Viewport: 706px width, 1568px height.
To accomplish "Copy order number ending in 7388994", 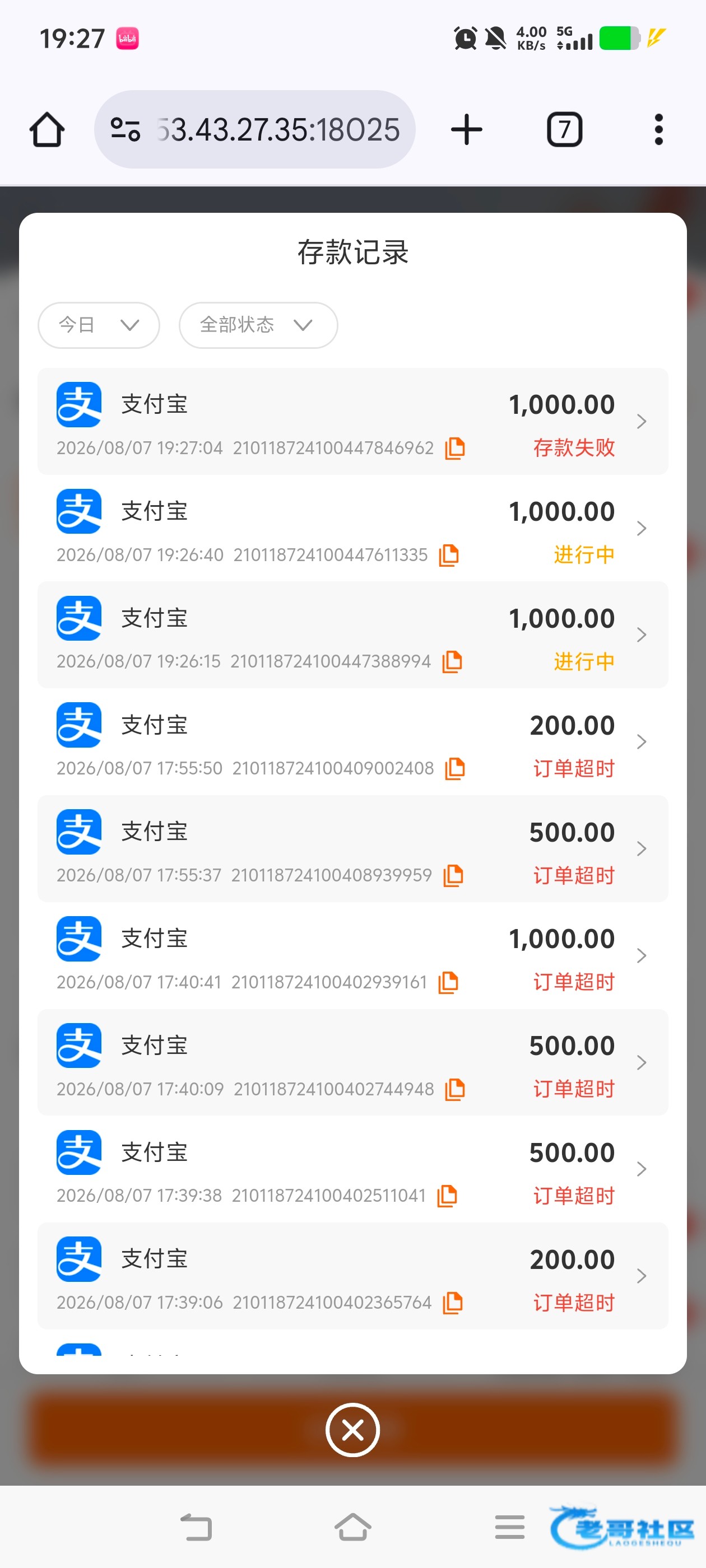I will [452, 662].
